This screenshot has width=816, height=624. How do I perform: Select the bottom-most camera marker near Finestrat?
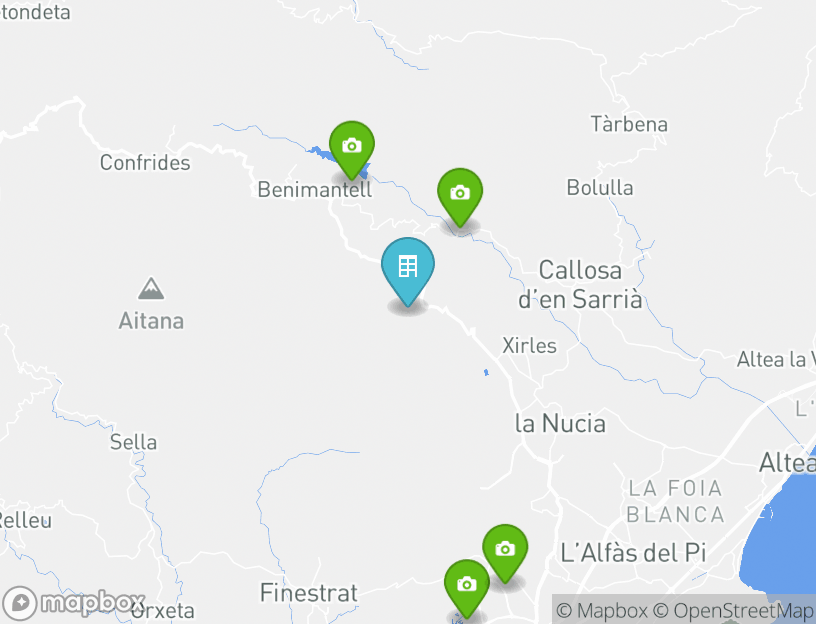[466, 585]
